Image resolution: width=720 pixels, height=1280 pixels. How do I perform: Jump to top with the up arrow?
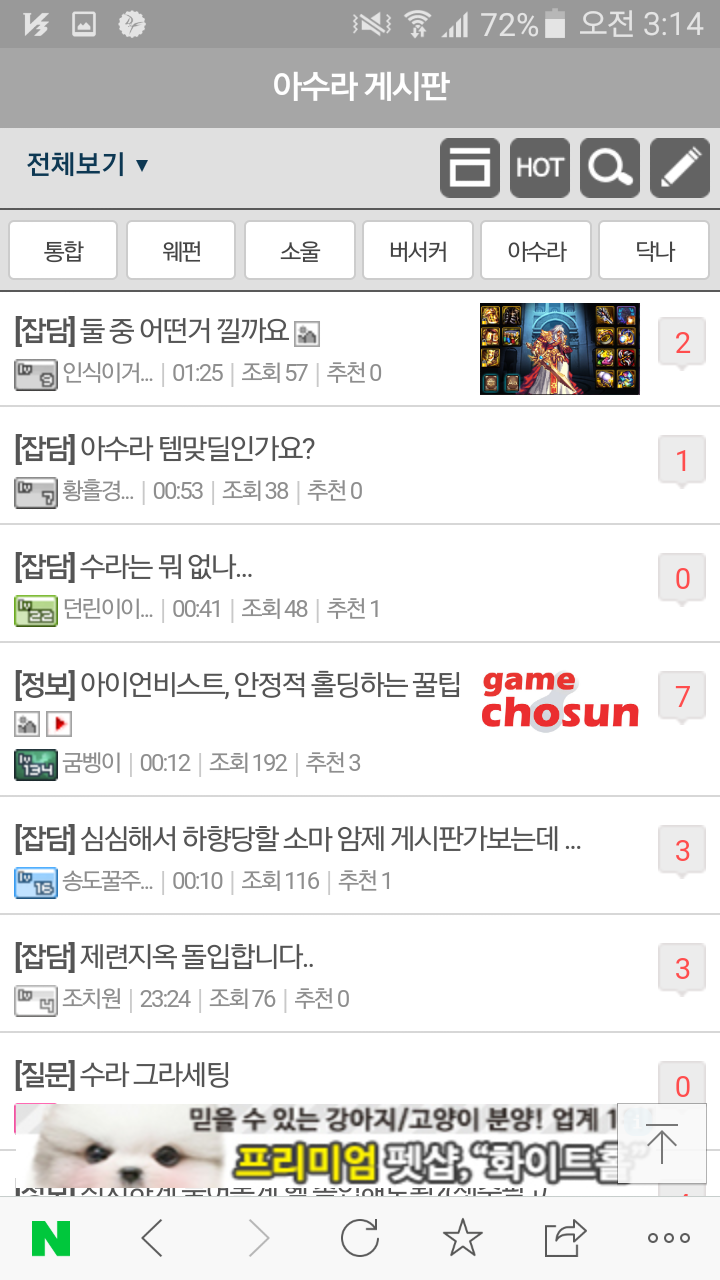662,1144
